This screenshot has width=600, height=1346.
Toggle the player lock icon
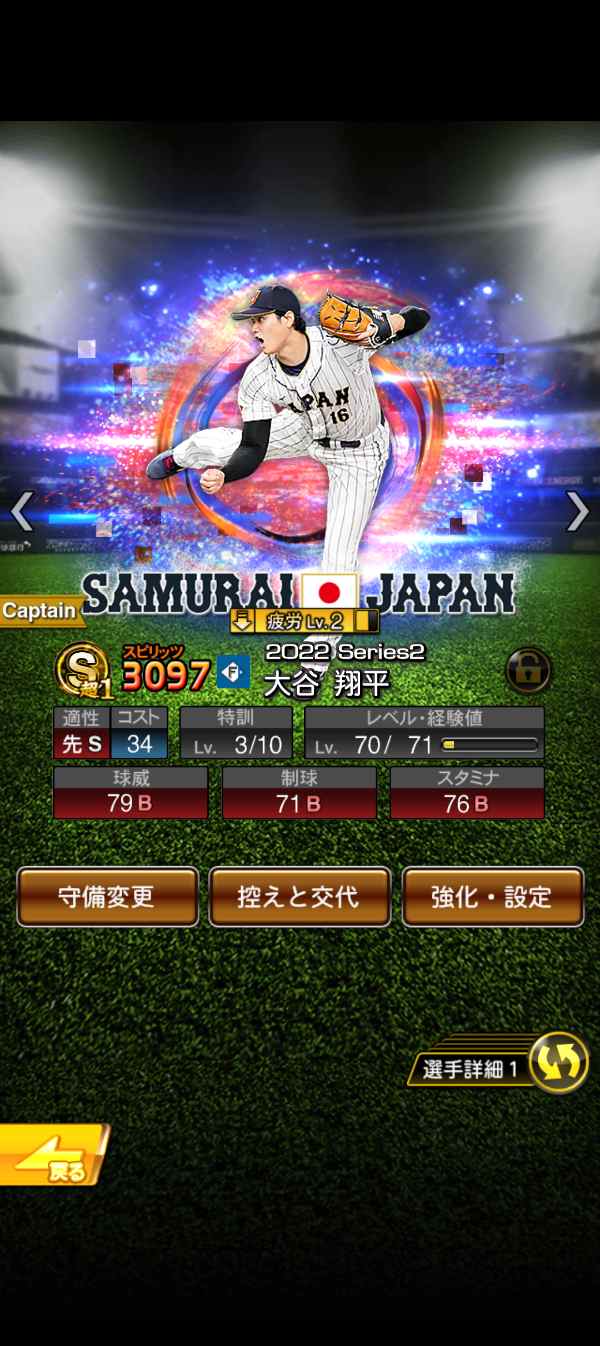pos(528,671)
